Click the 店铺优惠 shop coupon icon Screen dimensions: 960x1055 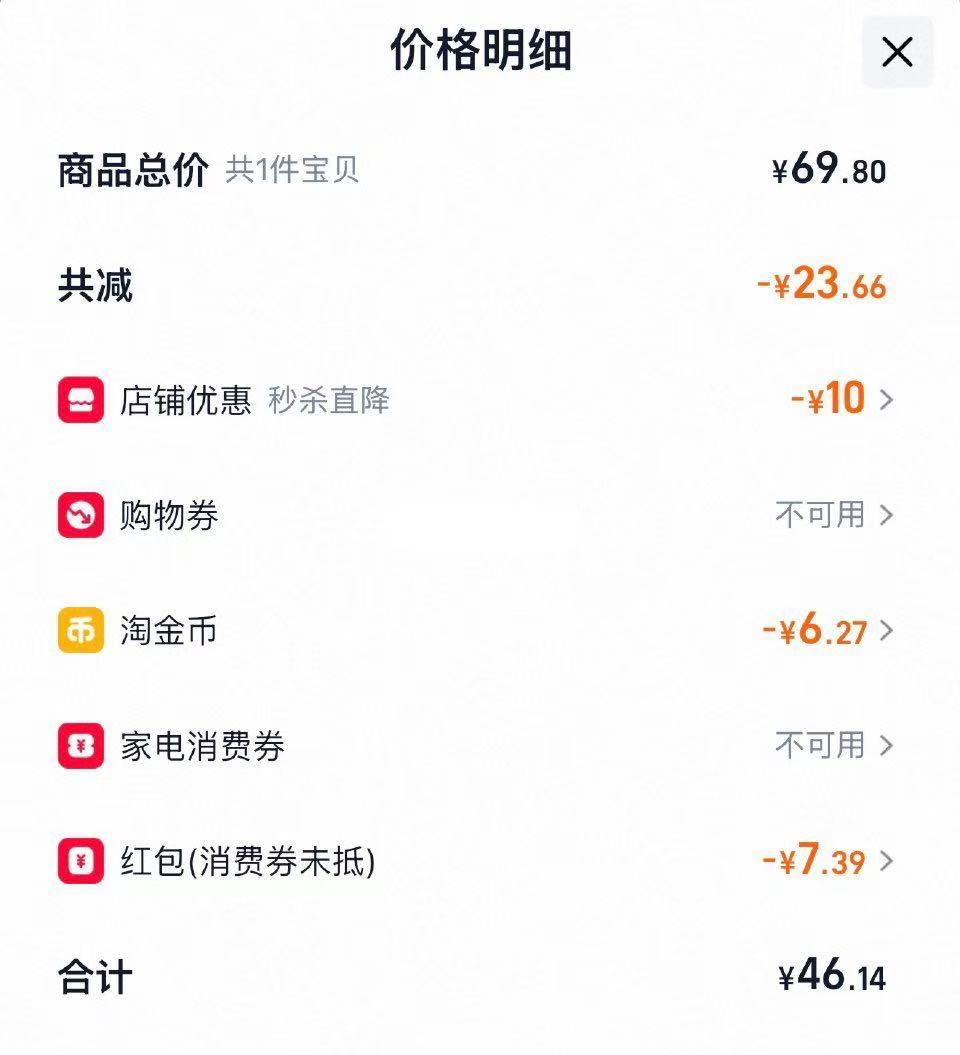[x=80, y=401]
